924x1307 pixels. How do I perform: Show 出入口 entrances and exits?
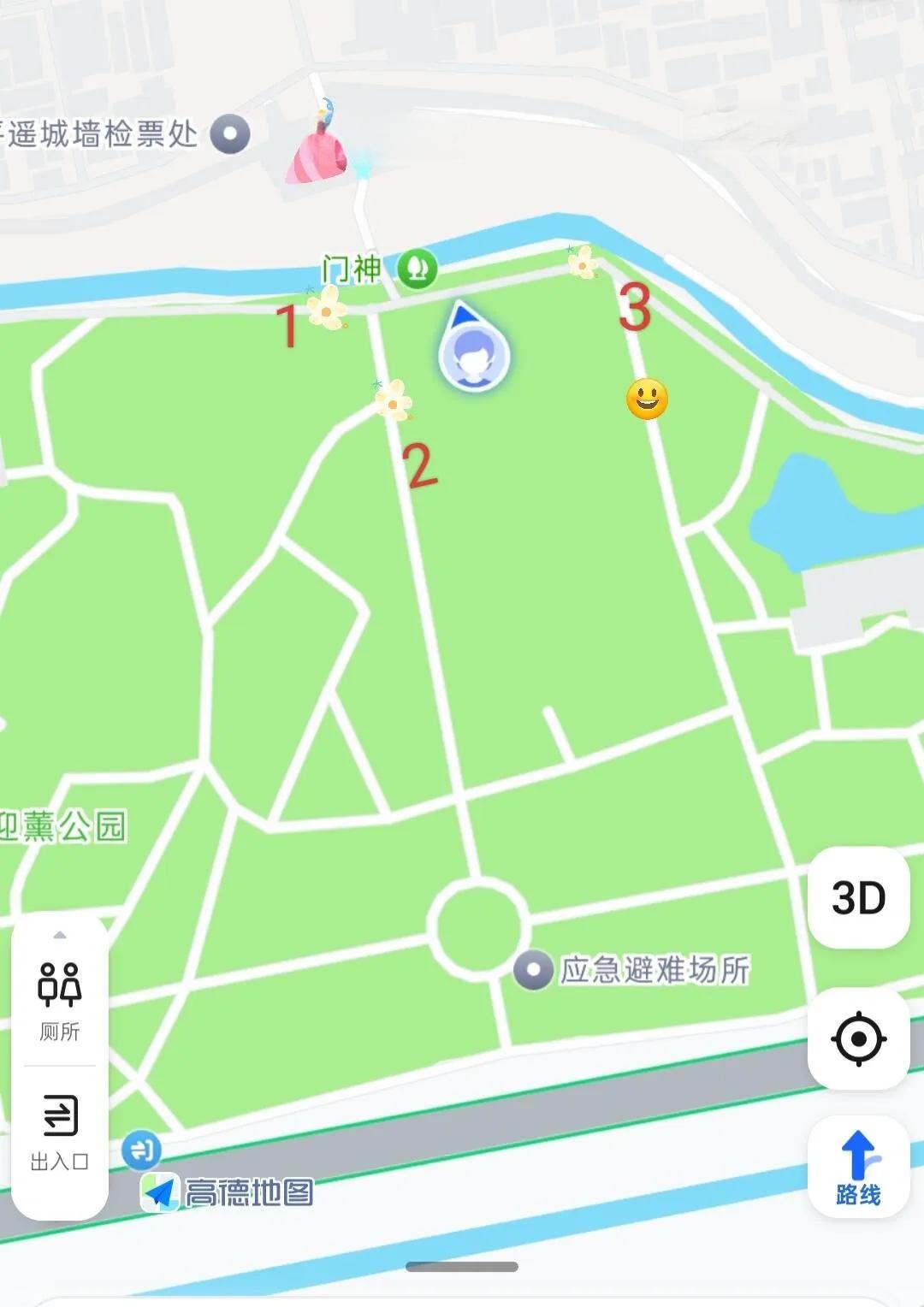[60, 1131]
